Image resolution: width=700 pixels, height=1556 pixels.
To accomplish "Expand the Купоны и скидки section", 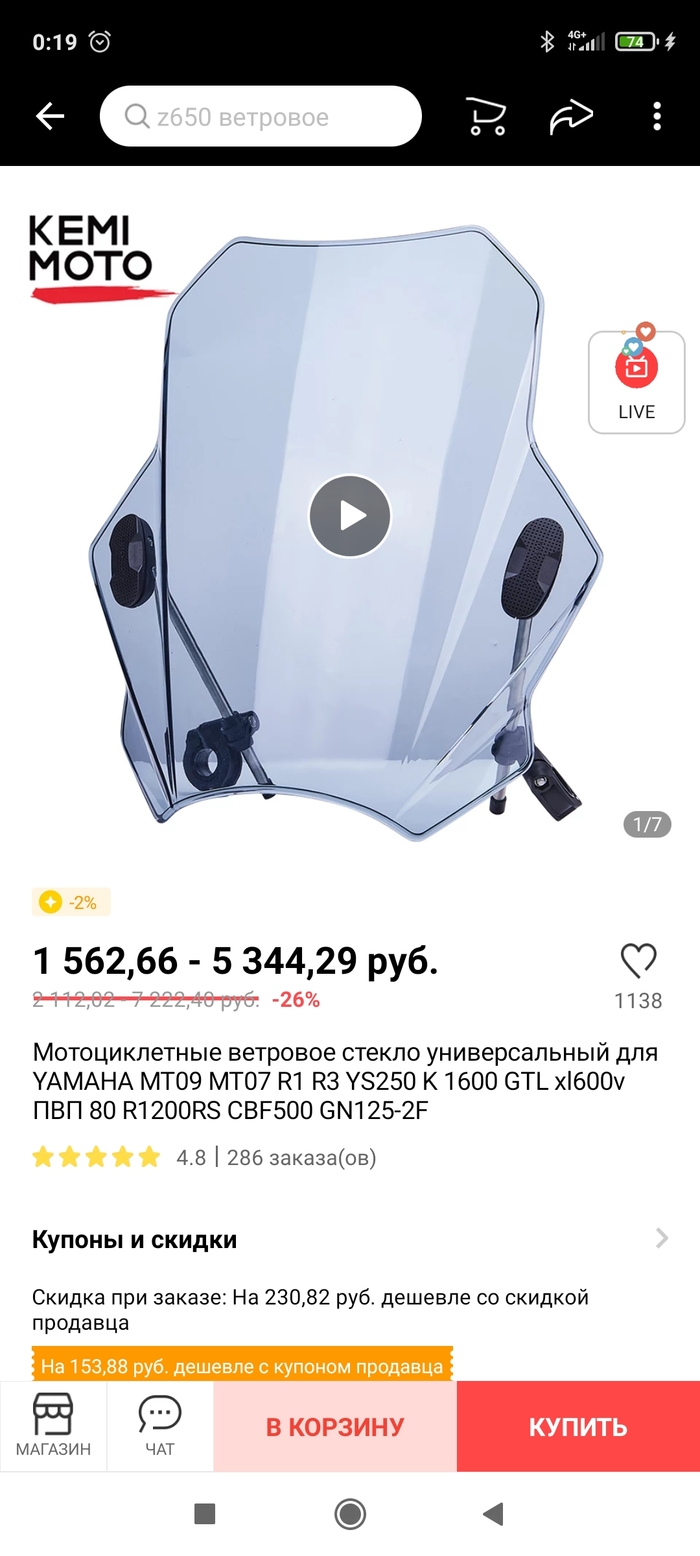I will click(350, 1239).
